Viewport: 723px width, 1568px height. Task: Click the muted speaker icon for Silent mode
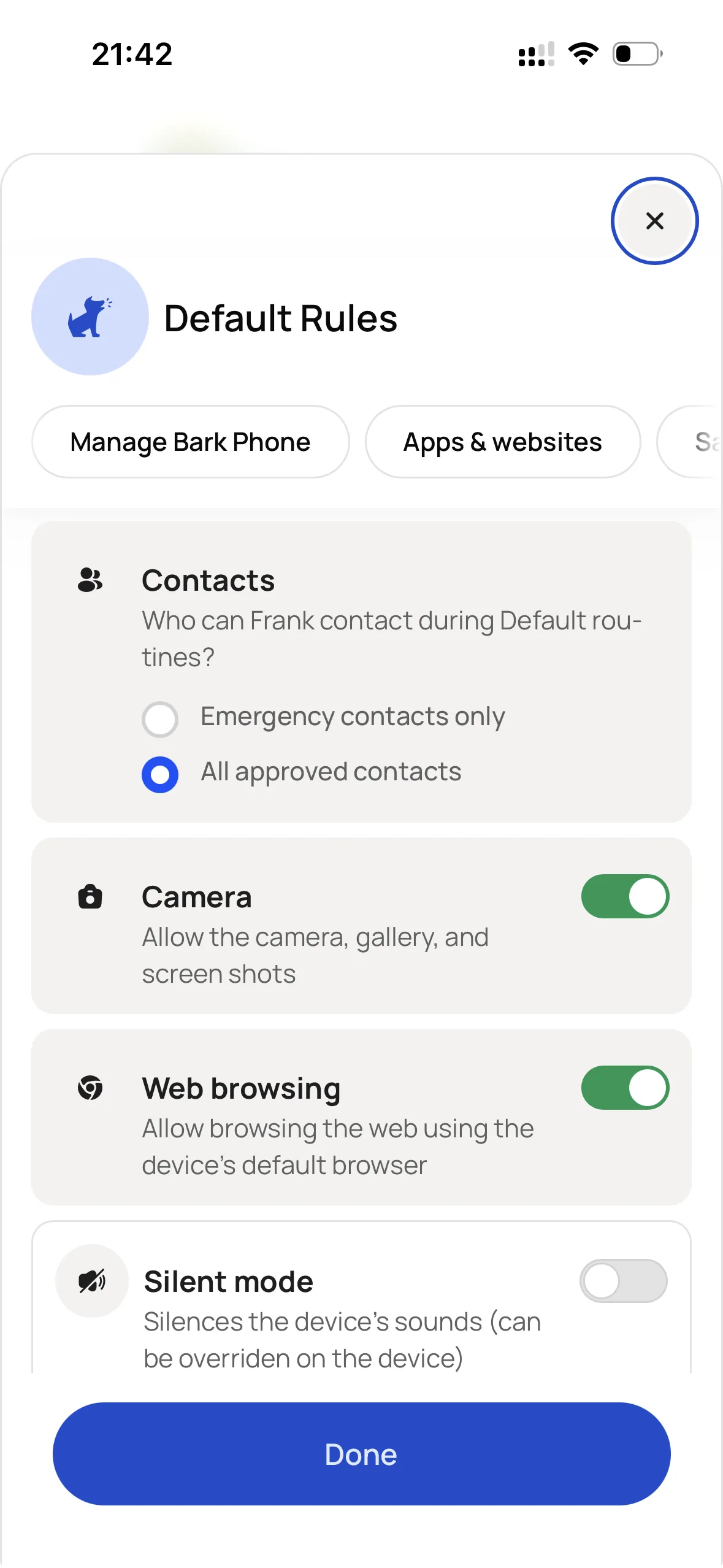tap(91, 1280)
